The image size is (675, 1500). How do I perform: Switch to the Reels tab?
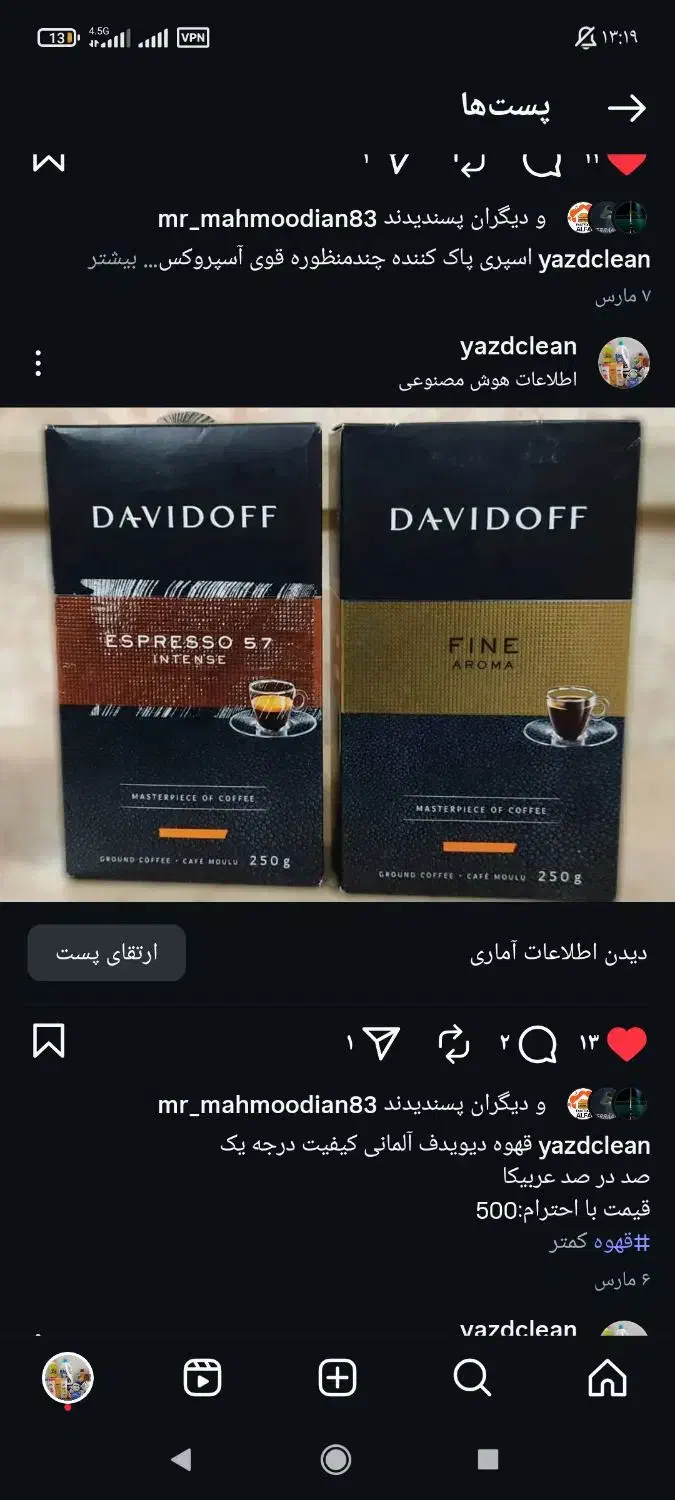coord(203,1378)
